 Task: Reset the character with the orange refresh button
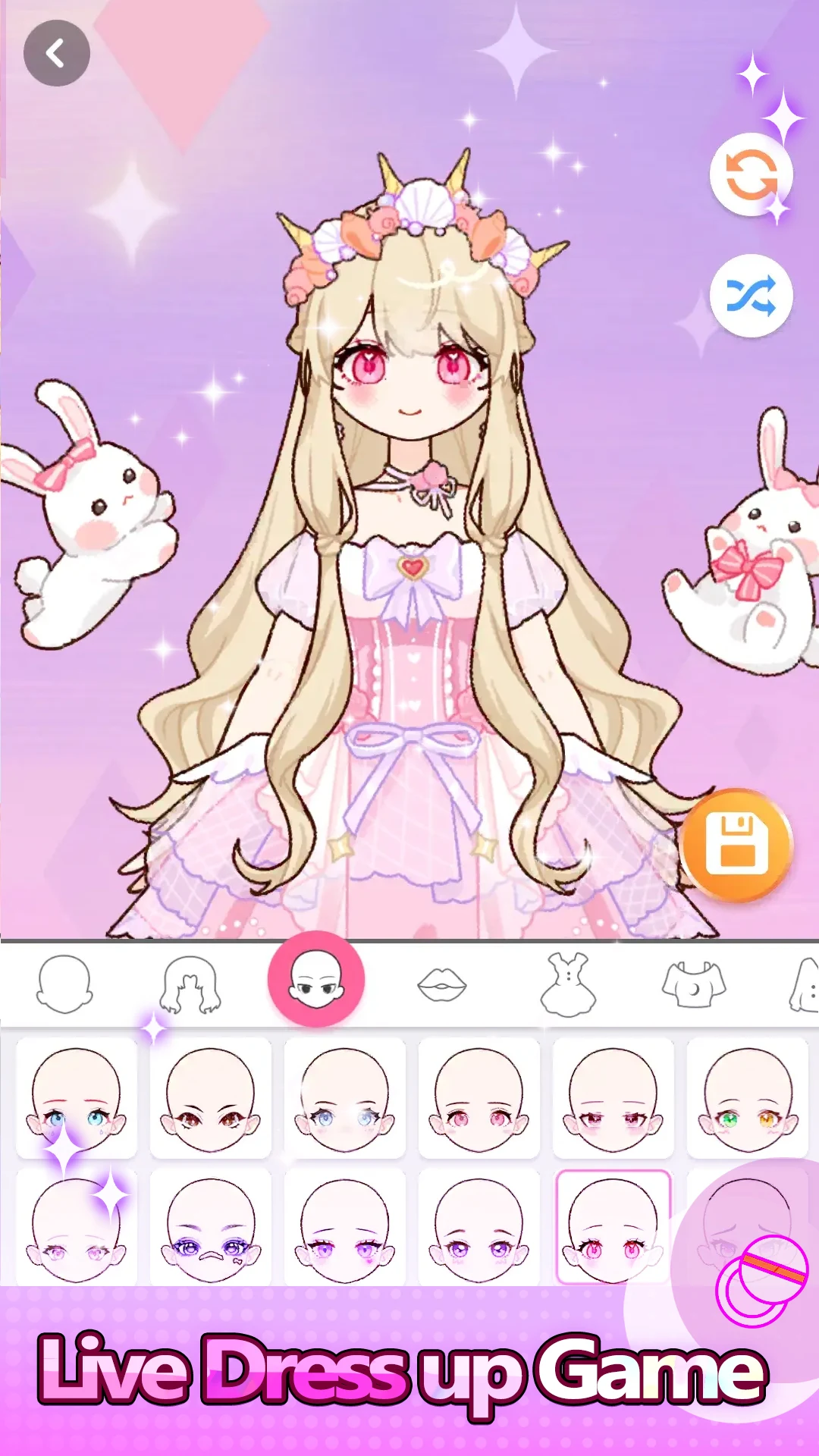pyautogui.click(x=751, y=175)
